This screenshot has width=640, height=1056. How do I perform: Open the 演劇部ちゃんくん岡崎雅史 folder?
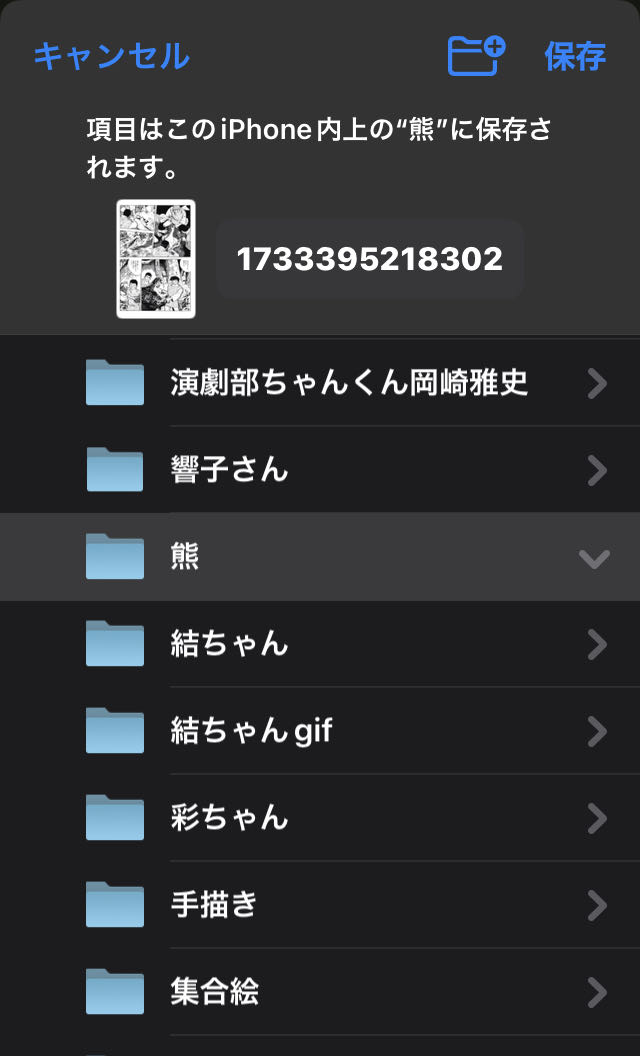(x=349, y=383)
